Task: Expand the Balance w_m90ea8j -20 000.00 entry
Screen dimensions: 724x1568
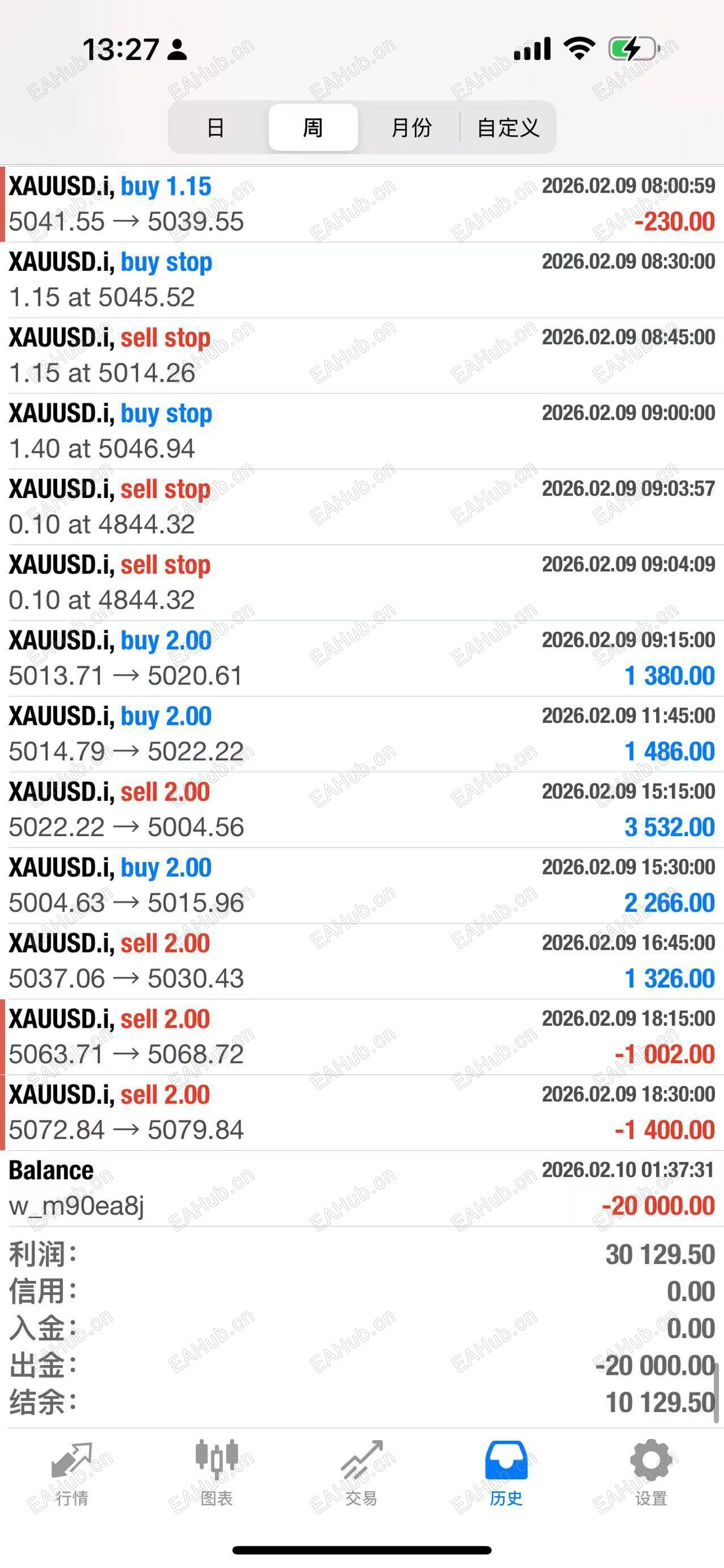Action: (x=361, y=1188)
